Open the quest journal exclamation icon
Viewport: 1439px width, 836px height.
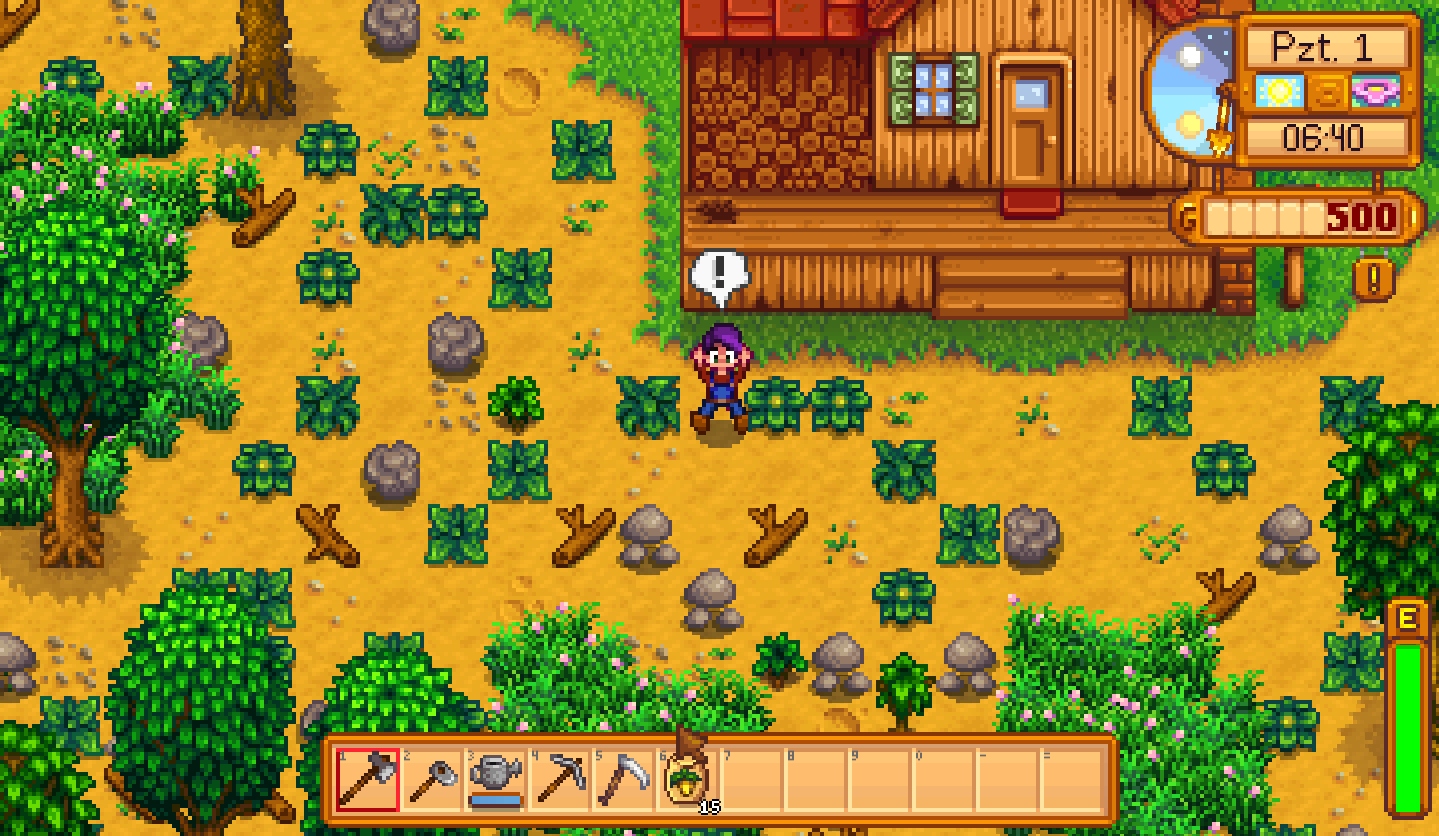pyautogui.click(x=1373, y=279)
